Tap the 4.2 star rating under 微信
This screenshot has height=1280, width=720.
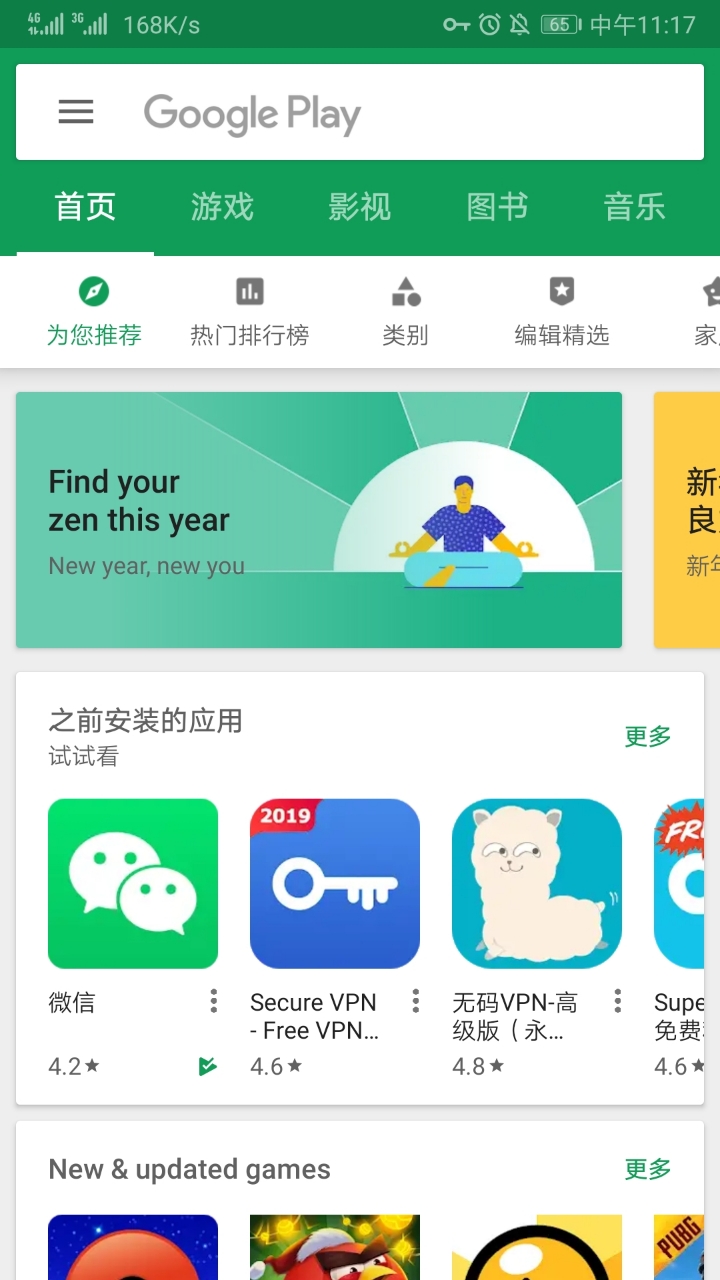[x=71, y=1066]
